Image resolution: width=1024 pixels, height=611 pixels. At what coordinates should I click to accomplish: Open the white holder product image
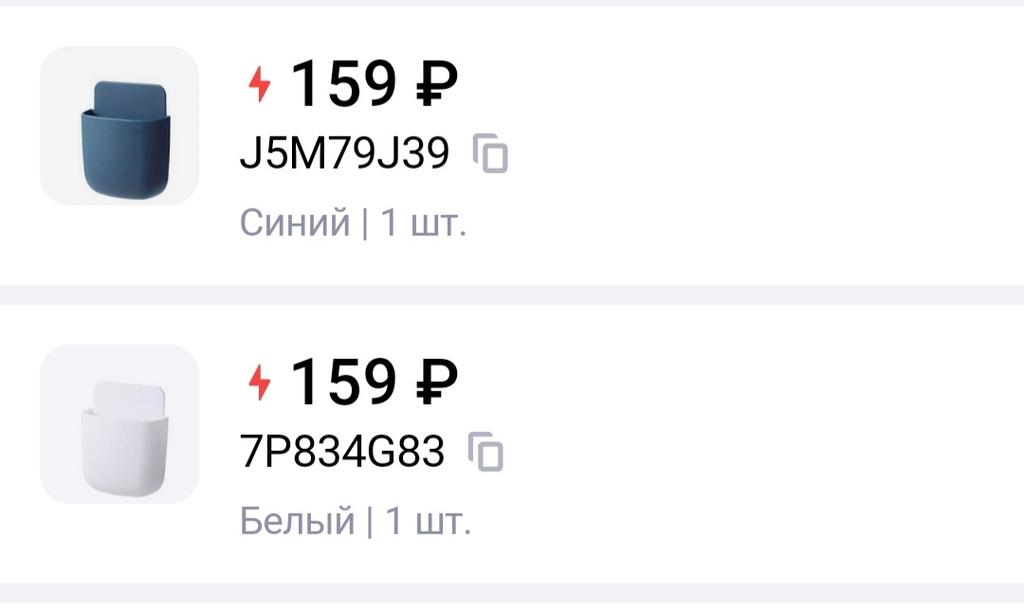119,424
